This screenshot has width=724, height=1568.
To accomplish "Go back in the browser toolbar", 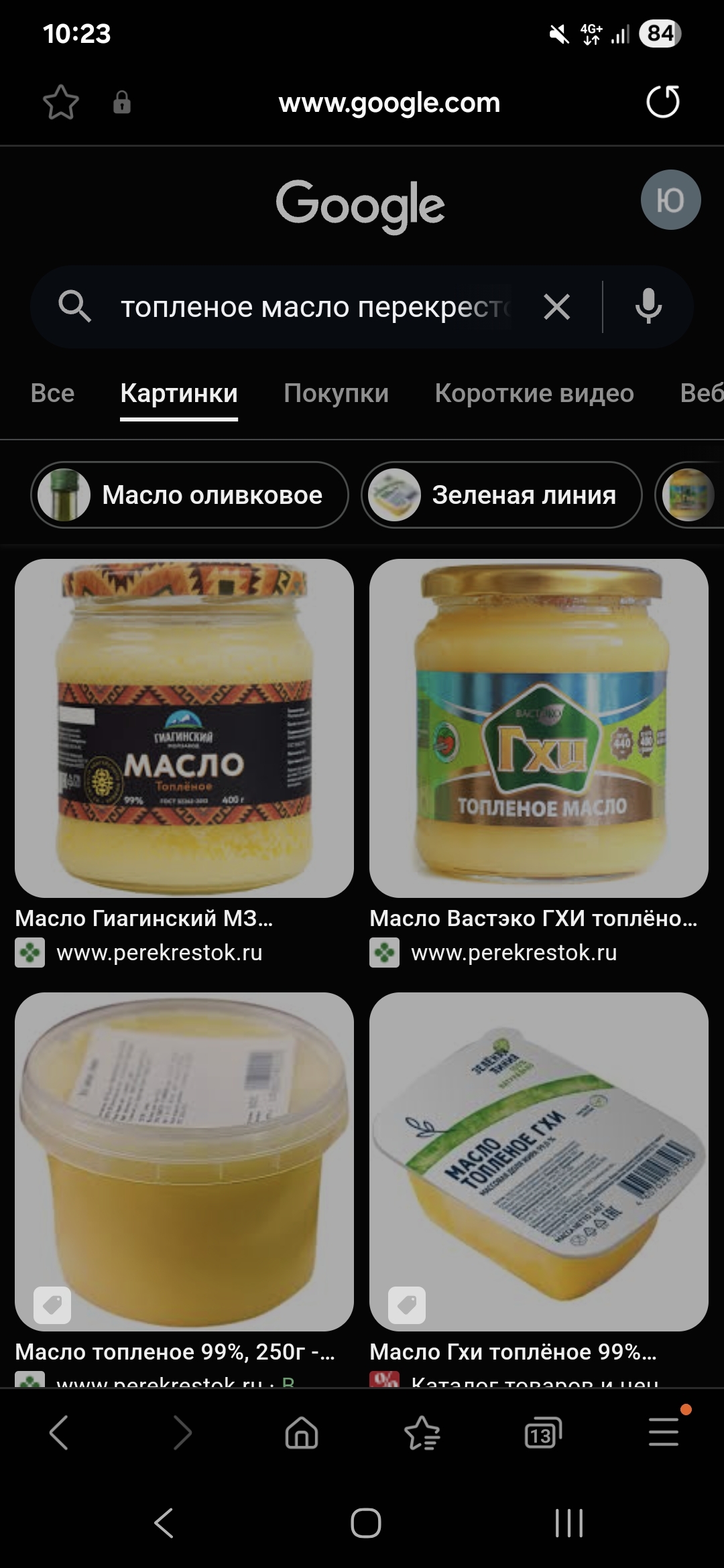I will 59,1433.
